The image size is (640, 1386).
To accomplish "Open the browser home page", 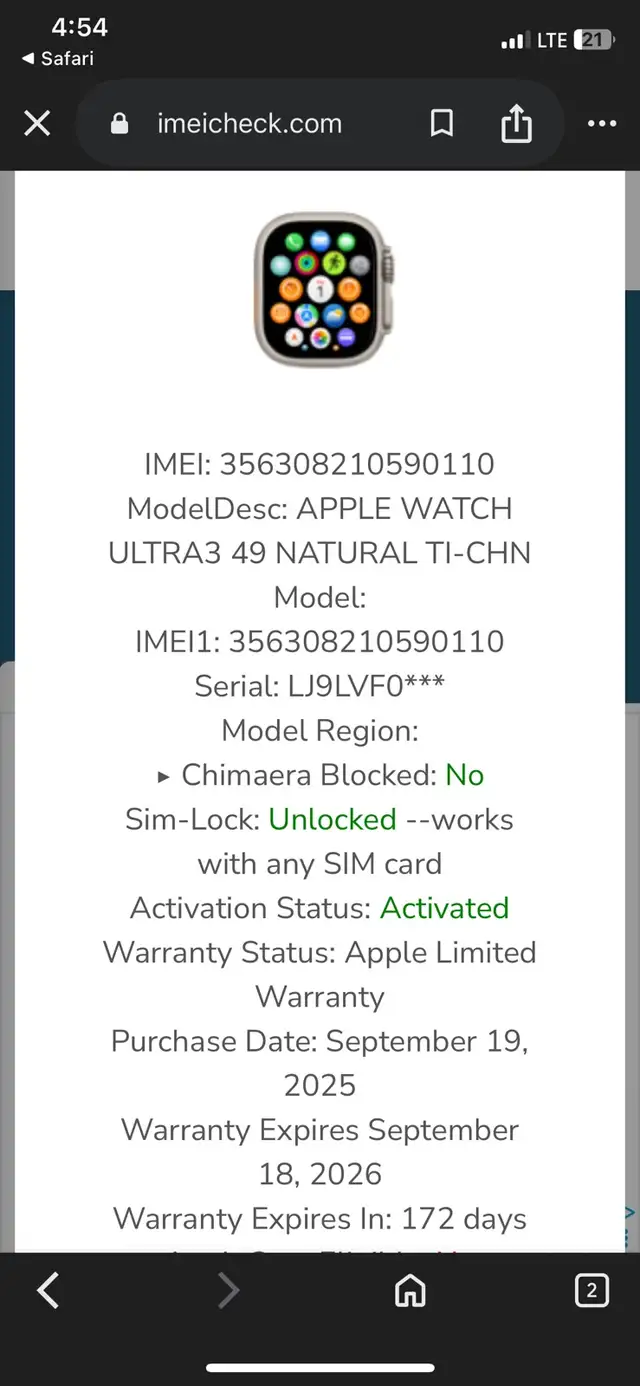I will 410,1291.
